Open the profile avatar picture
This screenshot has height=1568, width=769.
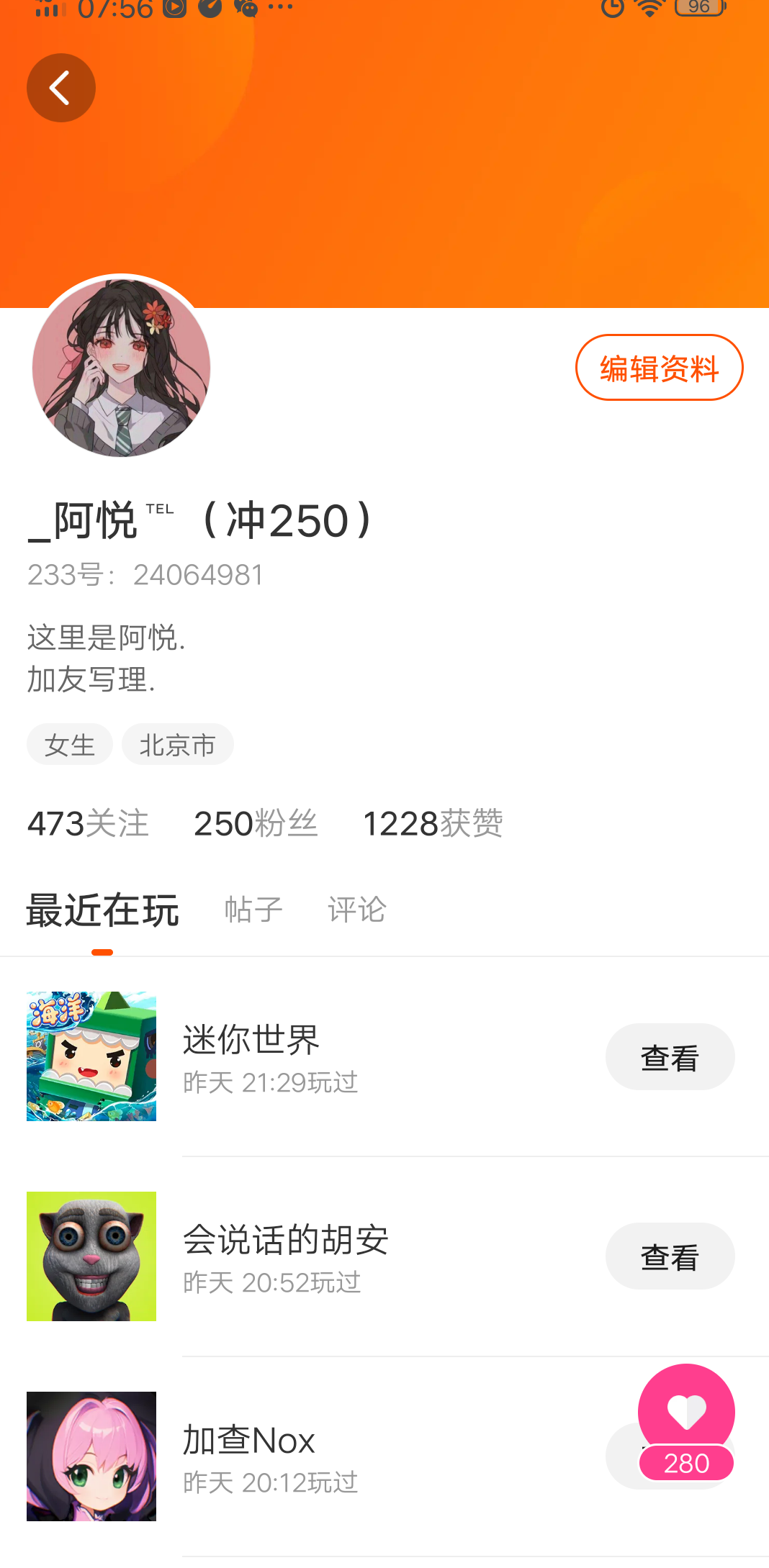click(x=121, y=368)
